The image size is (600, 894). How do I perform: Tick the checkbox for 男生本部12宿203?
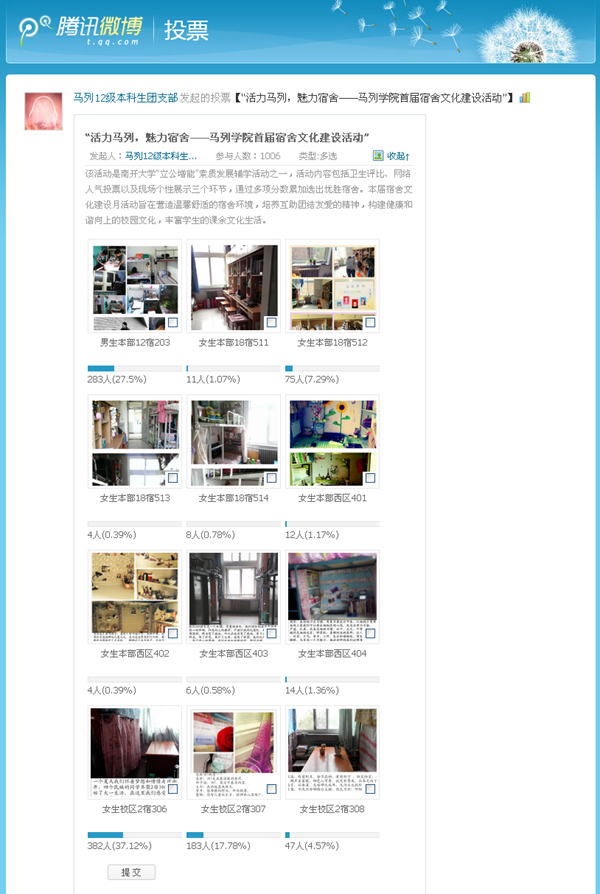click(173, 323)
